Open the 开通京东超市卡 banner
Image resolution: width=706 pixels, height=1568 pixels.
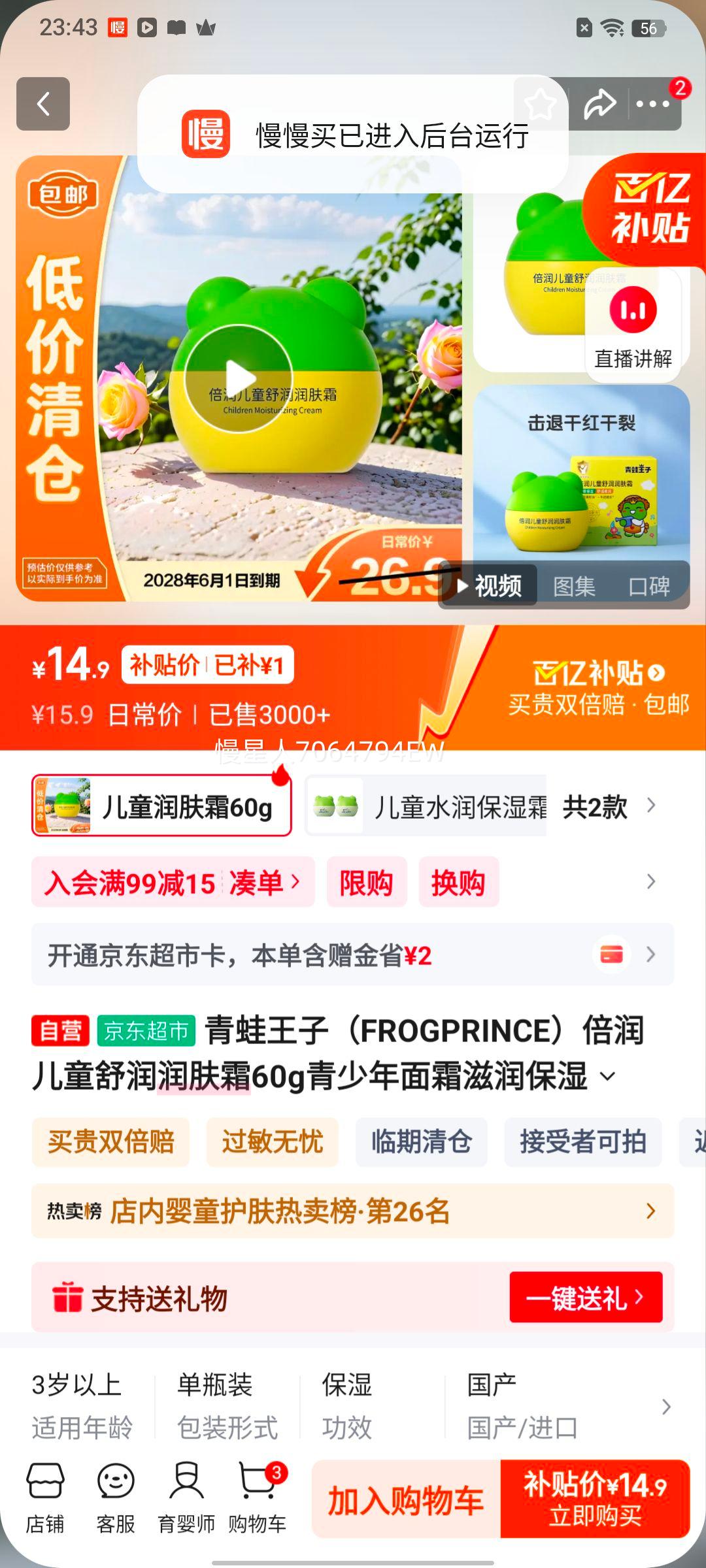[x=353, y=955]
